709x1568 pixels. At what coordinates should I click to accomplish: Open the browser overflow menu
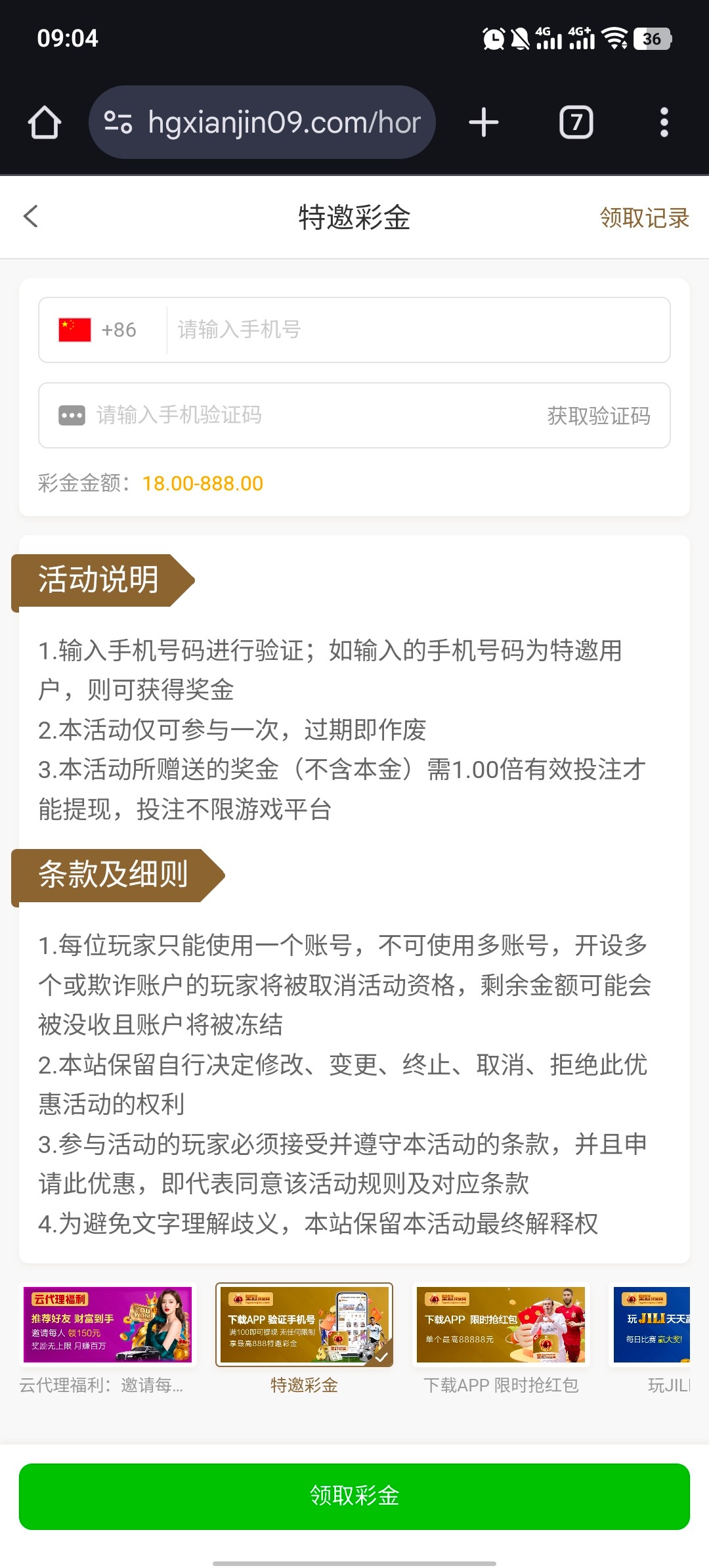coord(664,123)
